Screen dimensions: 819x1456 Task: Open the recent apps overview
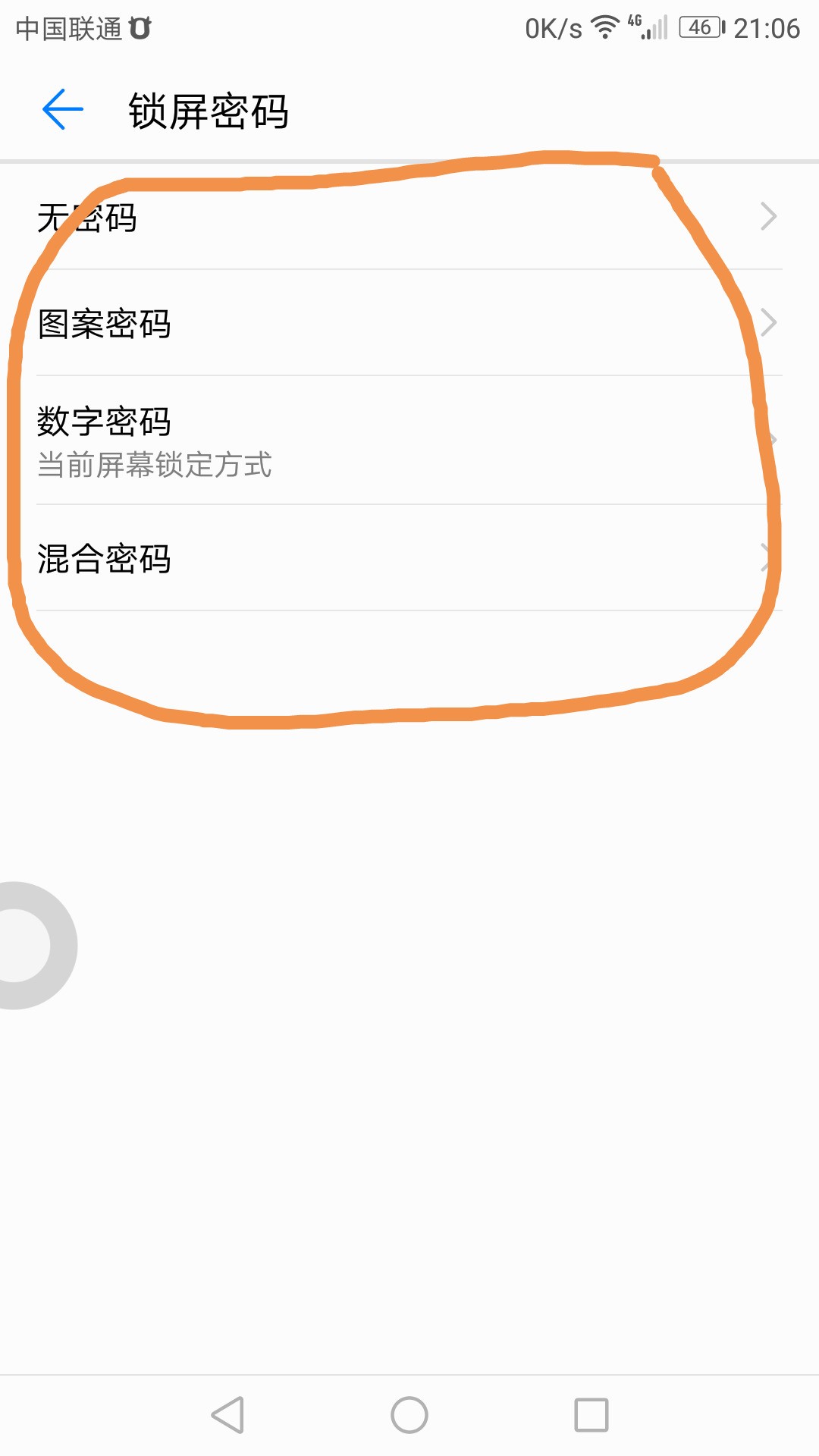click(591, 1415)
